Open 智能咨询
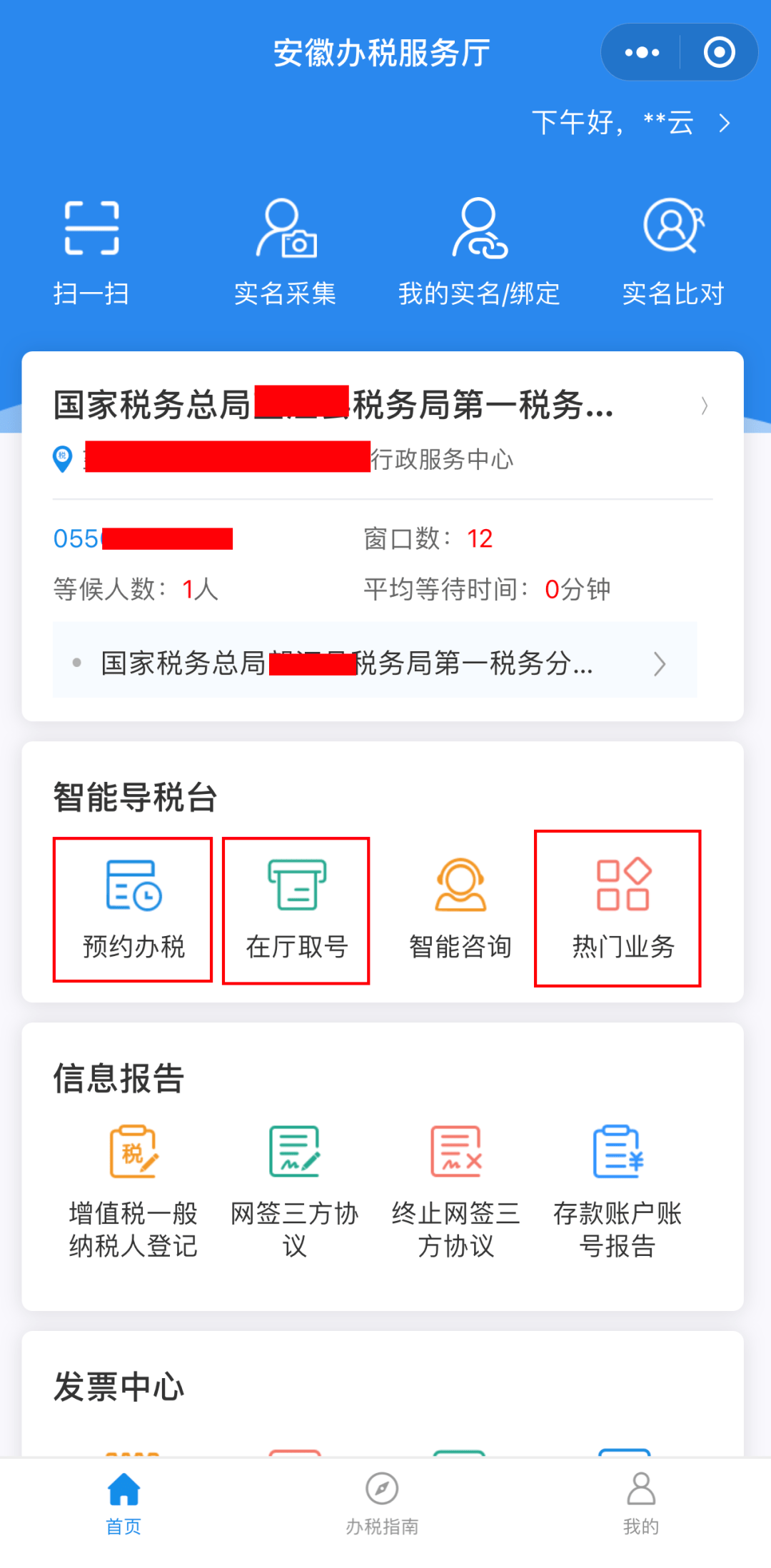This screenshot has width=771, height=1568. 460,910
